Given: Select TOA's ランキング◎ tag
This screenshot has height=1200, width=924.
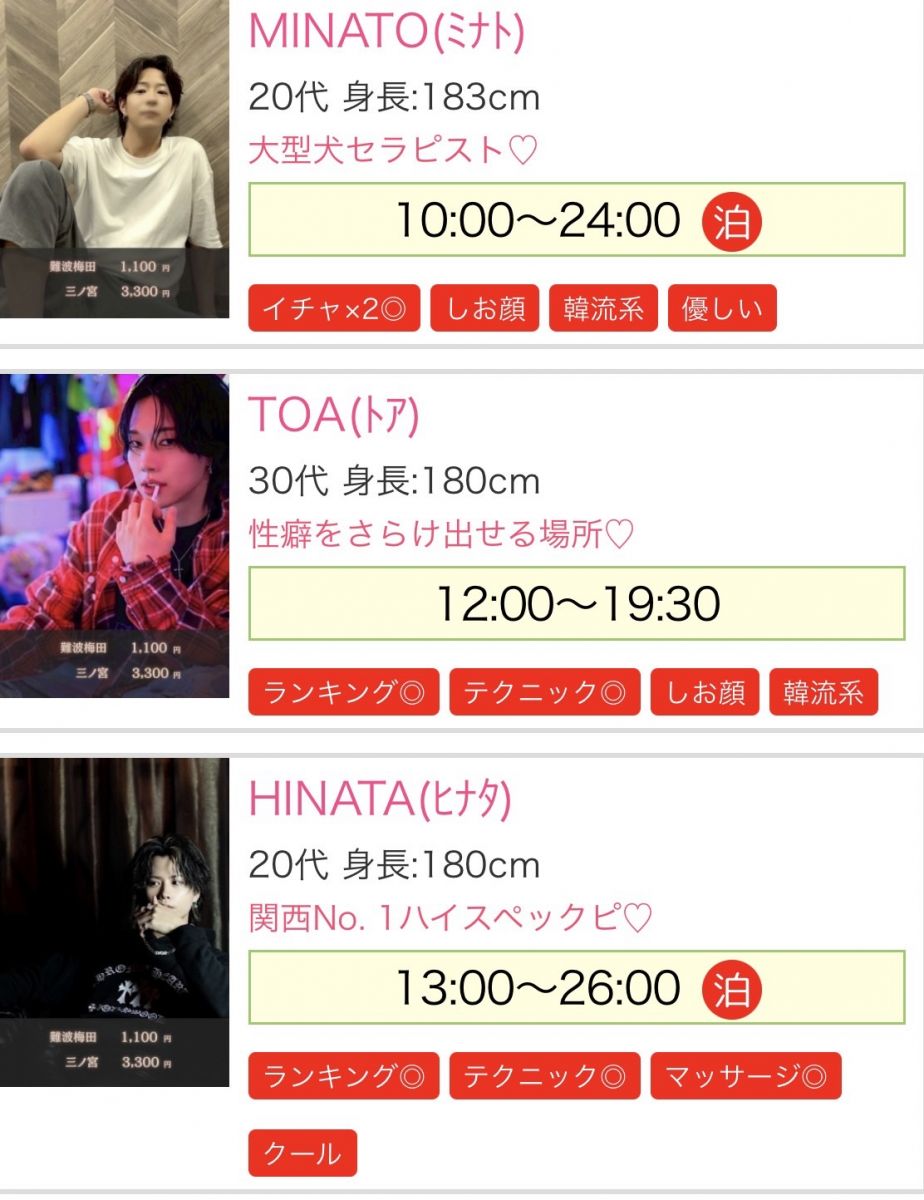Looking at the screenshot, I should 343,693.
